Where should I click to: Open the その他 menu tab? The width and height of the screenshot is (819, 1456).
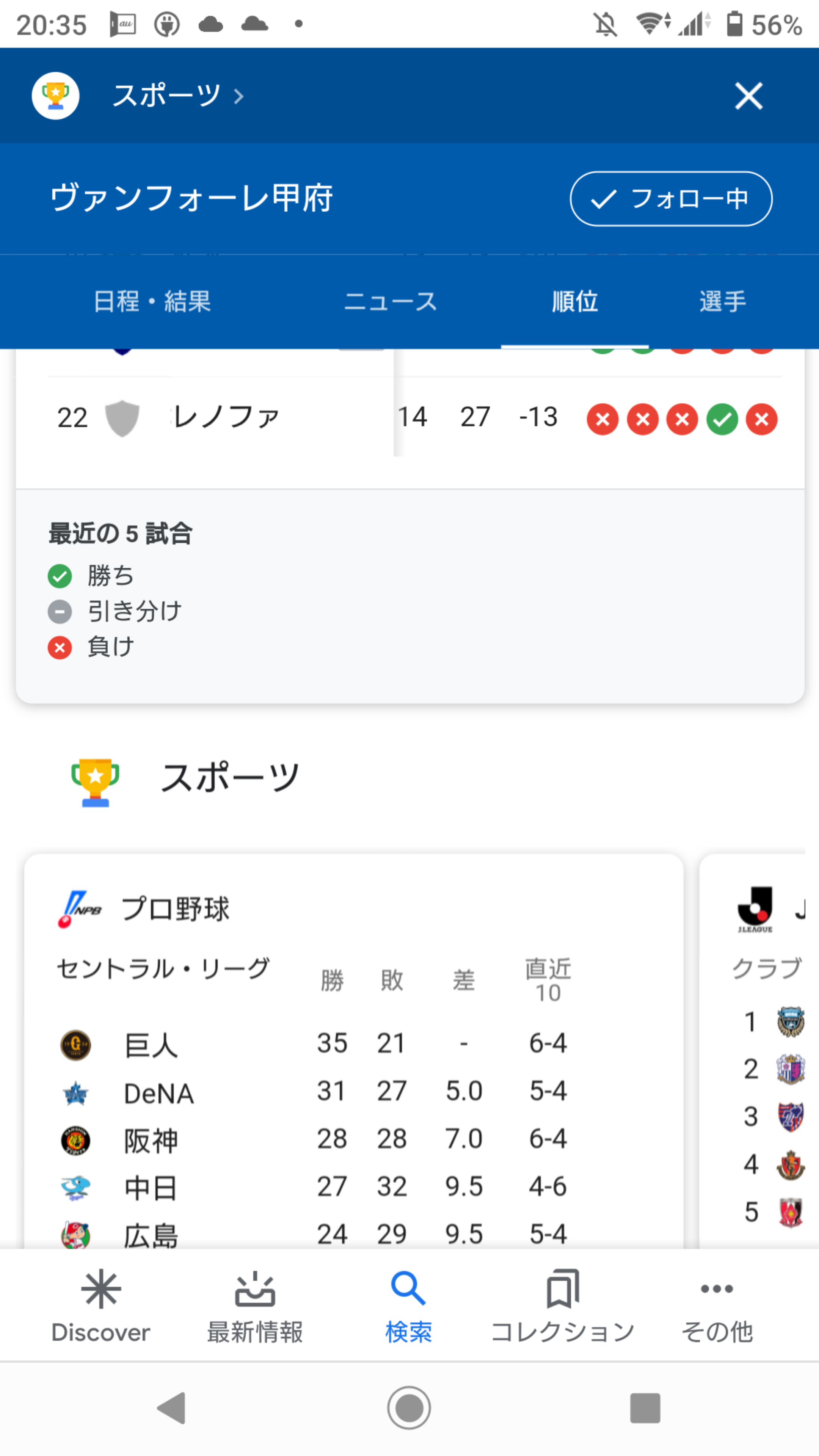[717, 1306]
